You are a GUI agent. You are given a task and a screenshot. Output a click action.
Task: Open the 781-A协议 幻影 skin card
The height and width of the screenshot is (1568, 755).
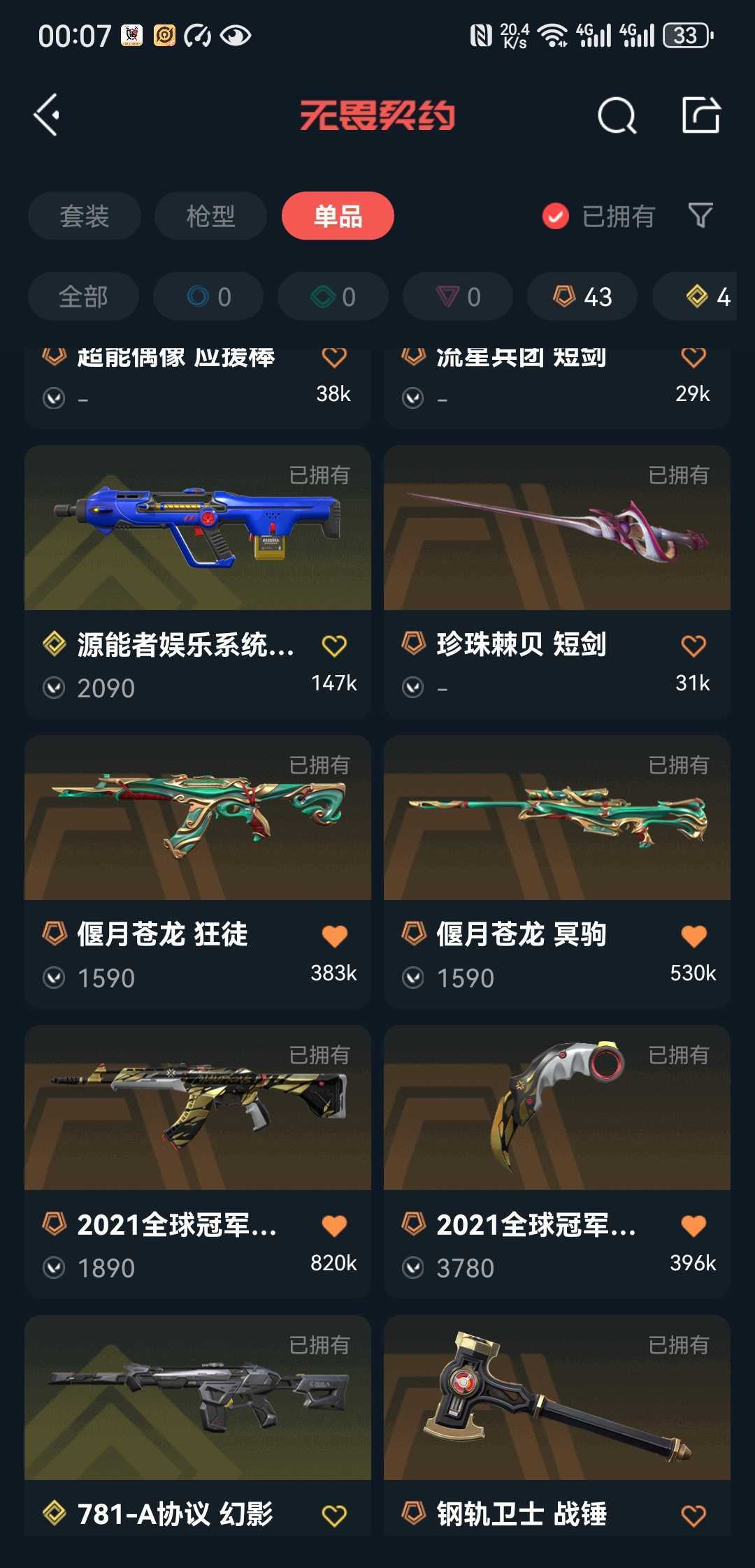[x=198, y=1425]
